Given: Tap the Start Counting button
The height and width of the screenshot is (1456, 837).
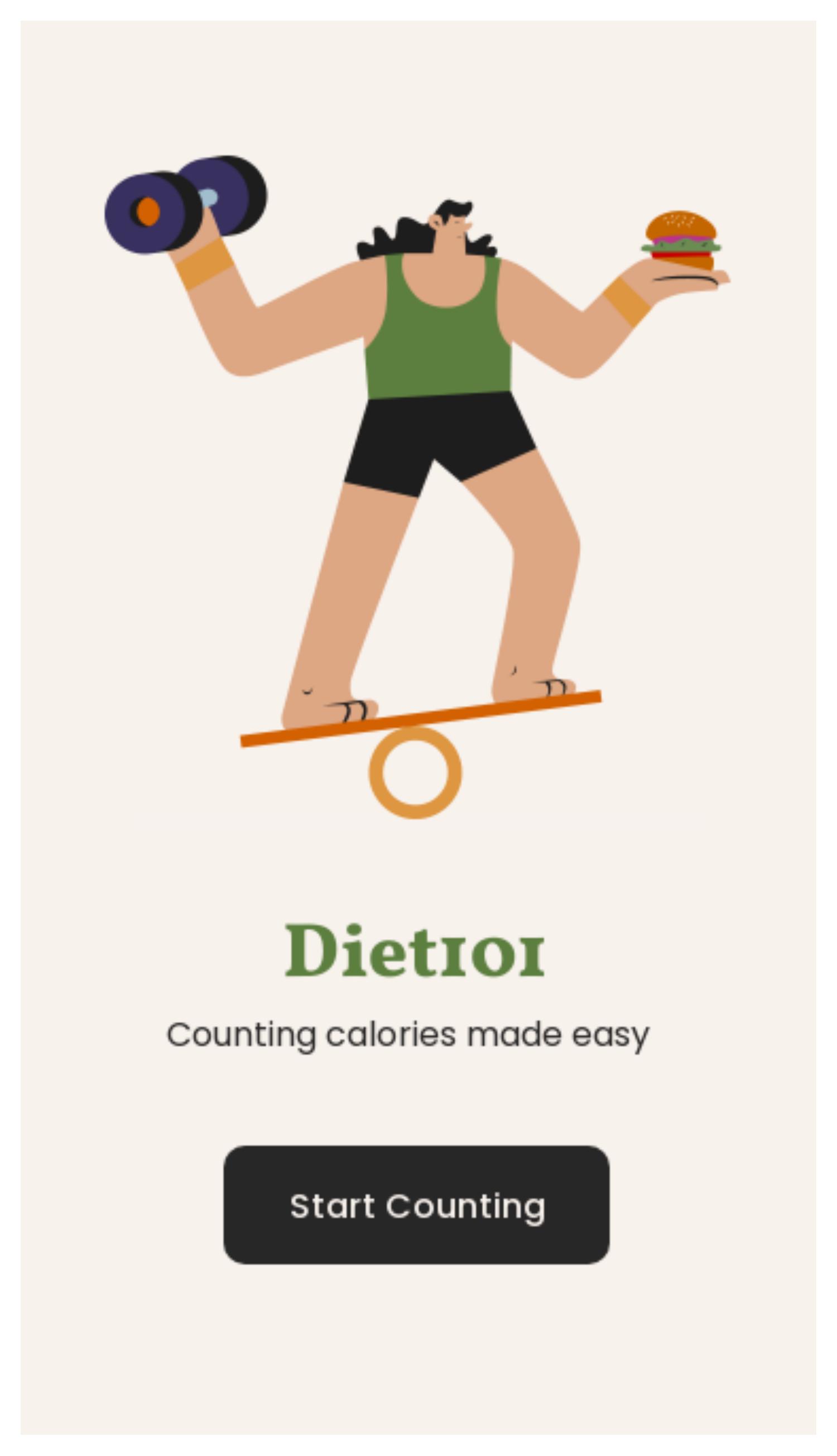Looking at the screenshot, I should coord(416,1205).
